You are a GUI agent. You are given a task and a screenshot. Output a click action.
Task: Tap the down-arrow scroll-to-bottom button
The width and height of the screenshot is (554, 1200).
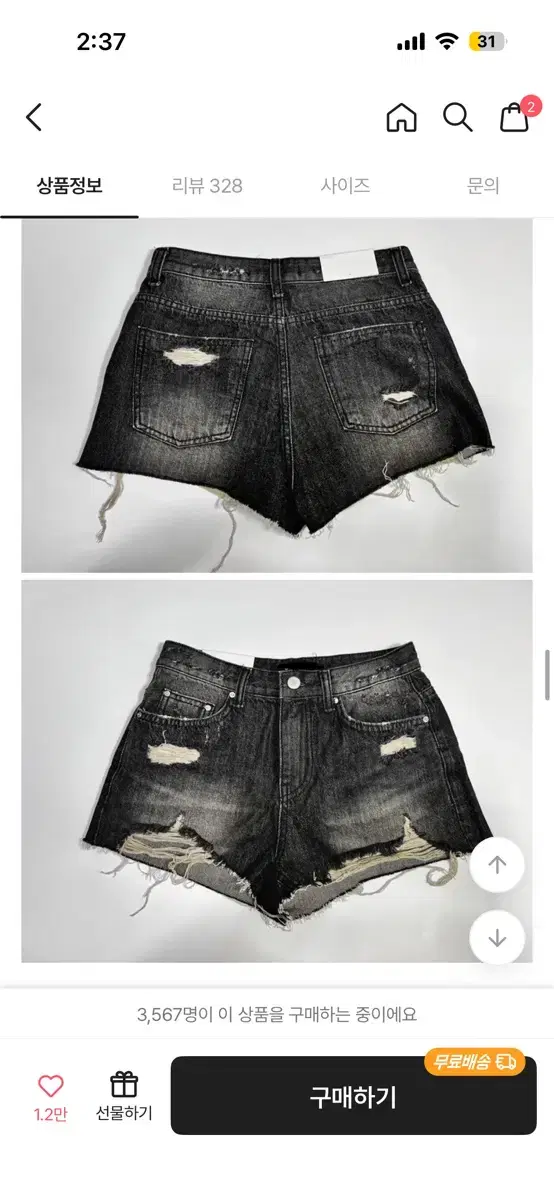pos(497,938)
